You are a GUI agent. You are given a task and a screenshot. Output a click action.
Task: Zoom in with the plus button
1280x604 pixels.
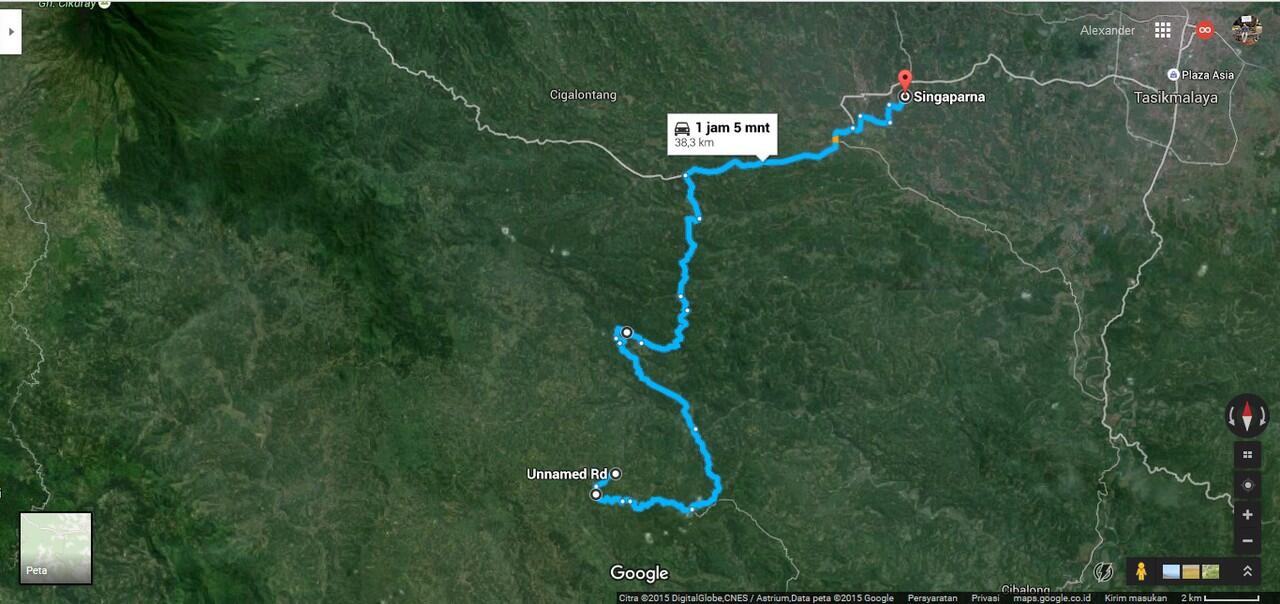point(1247,516)
